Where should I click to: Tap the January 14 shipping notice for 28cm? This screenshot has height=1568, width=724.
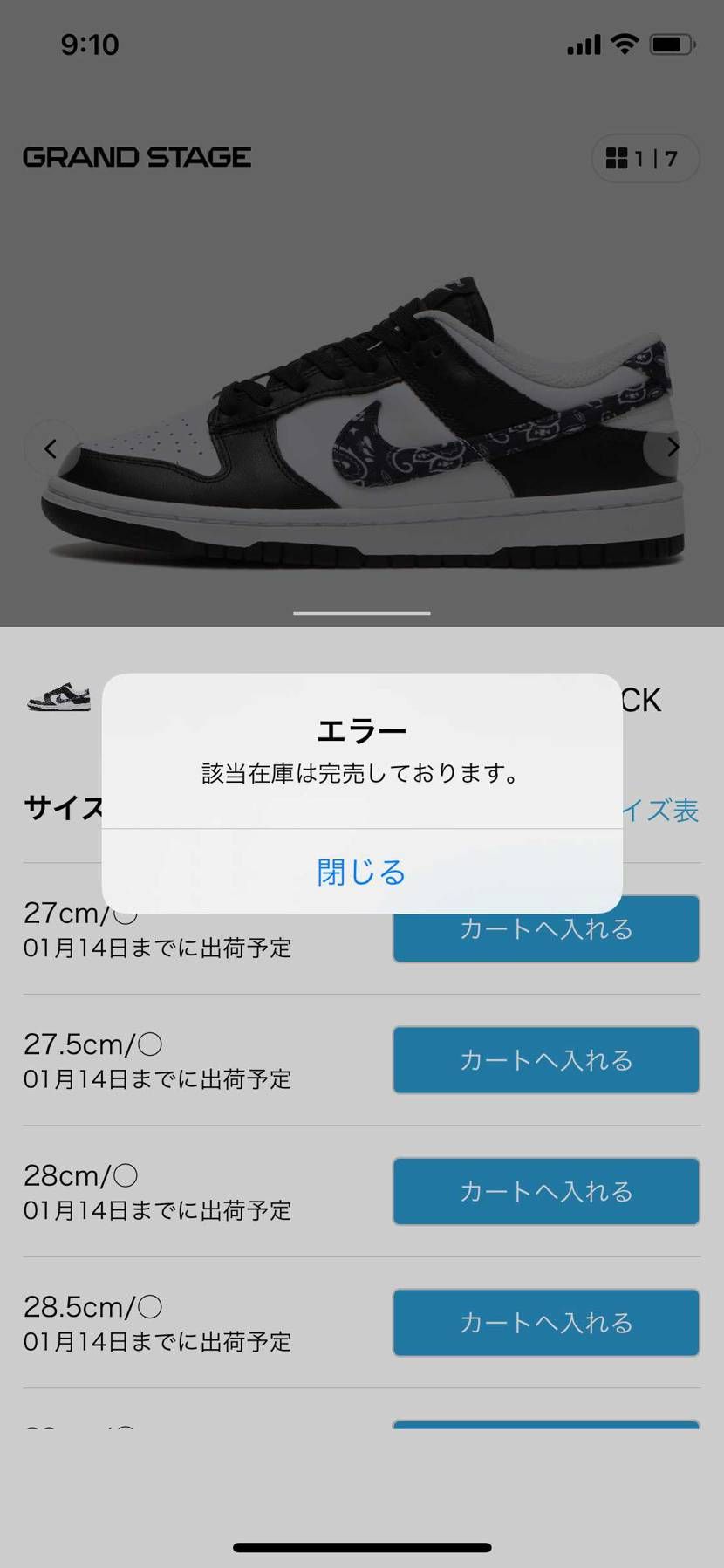[155, 1210]
